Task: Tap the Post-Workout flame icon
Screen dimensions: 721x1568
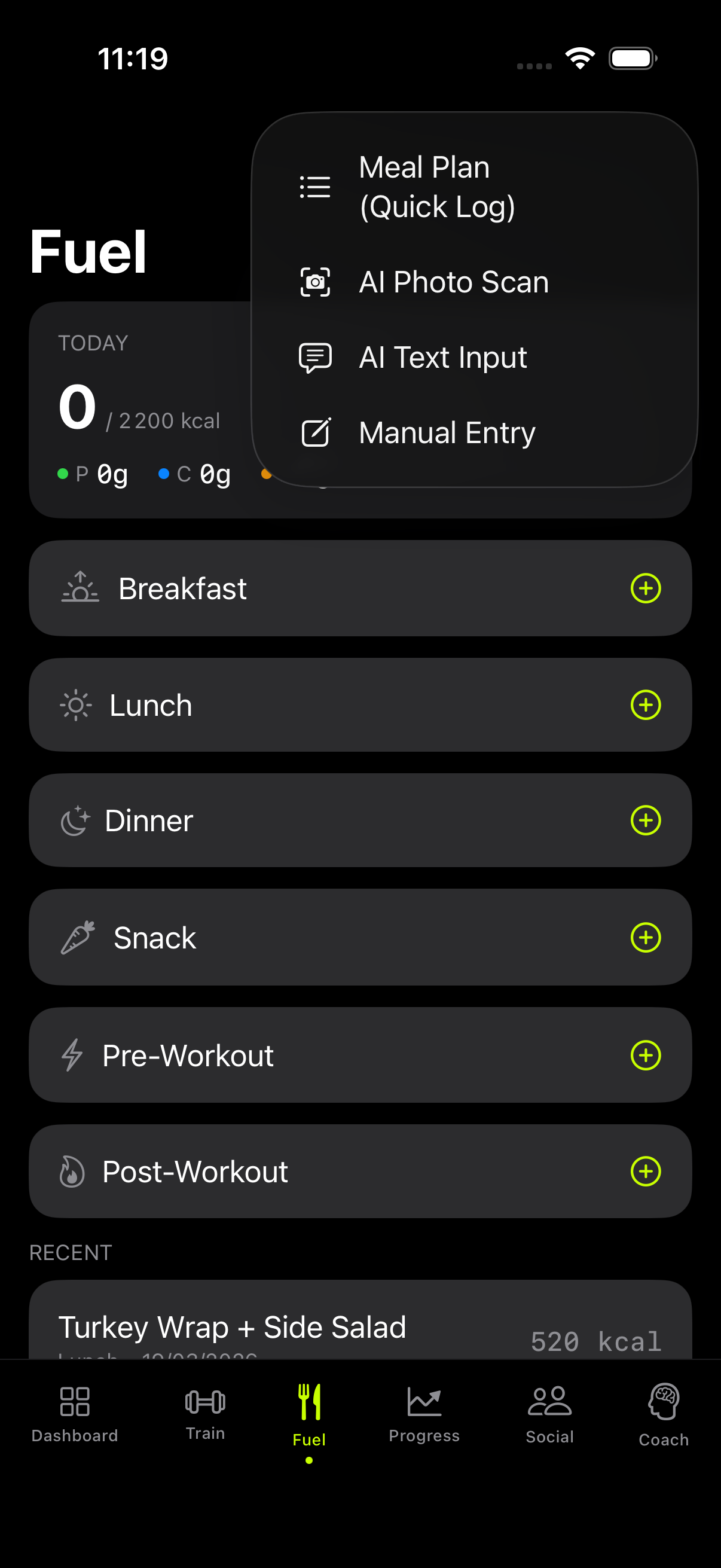Action: point(72,1171)
